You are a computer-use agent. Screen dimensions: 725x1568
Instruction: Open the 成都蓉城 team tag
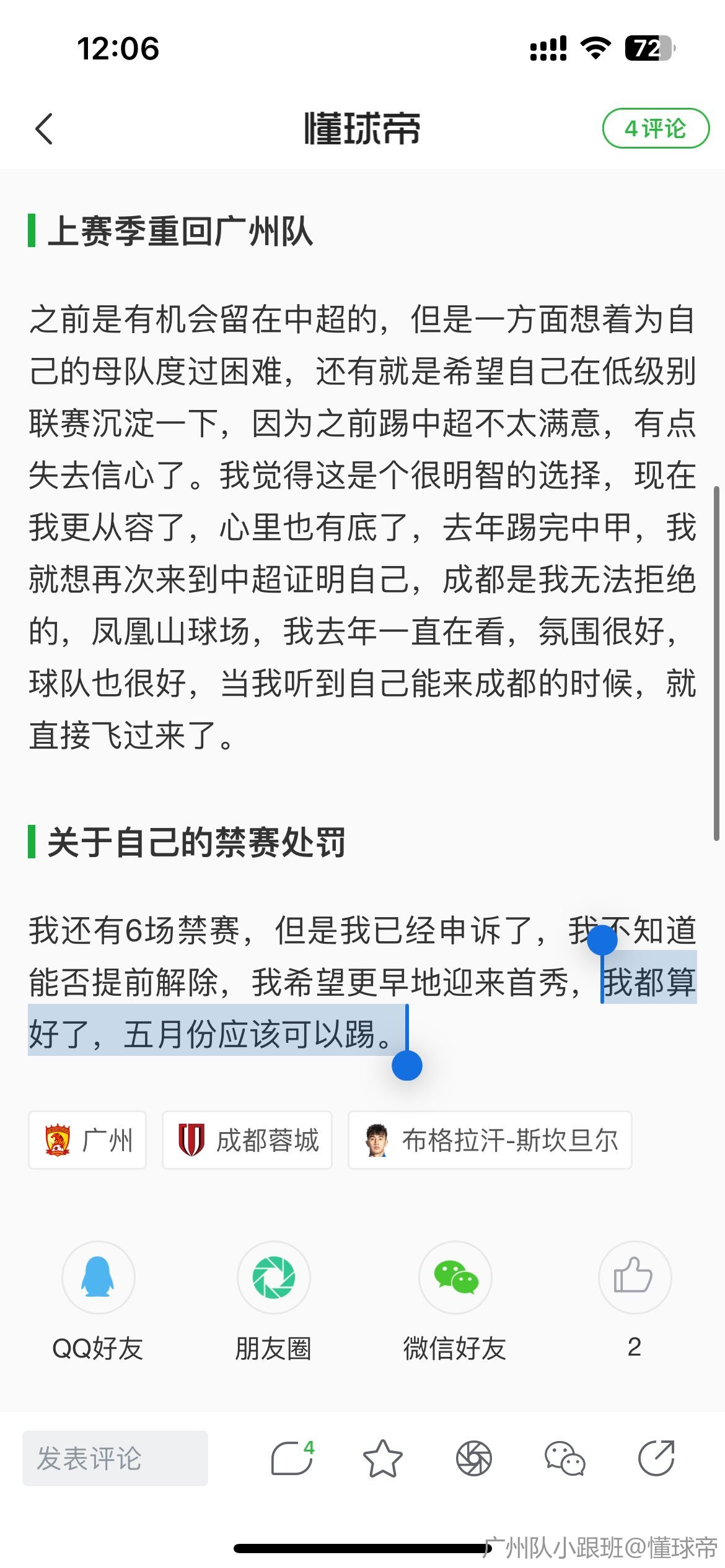(247, 1140)
